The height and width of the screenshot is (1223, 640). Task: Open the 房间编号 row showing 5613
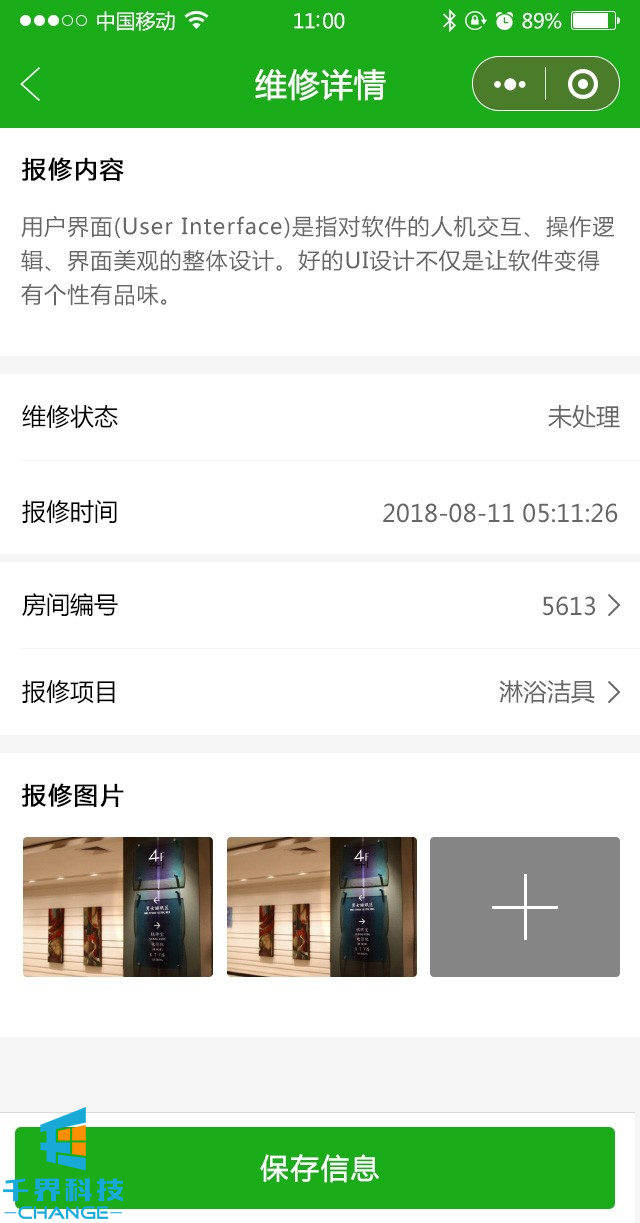[x=320, y=605]
